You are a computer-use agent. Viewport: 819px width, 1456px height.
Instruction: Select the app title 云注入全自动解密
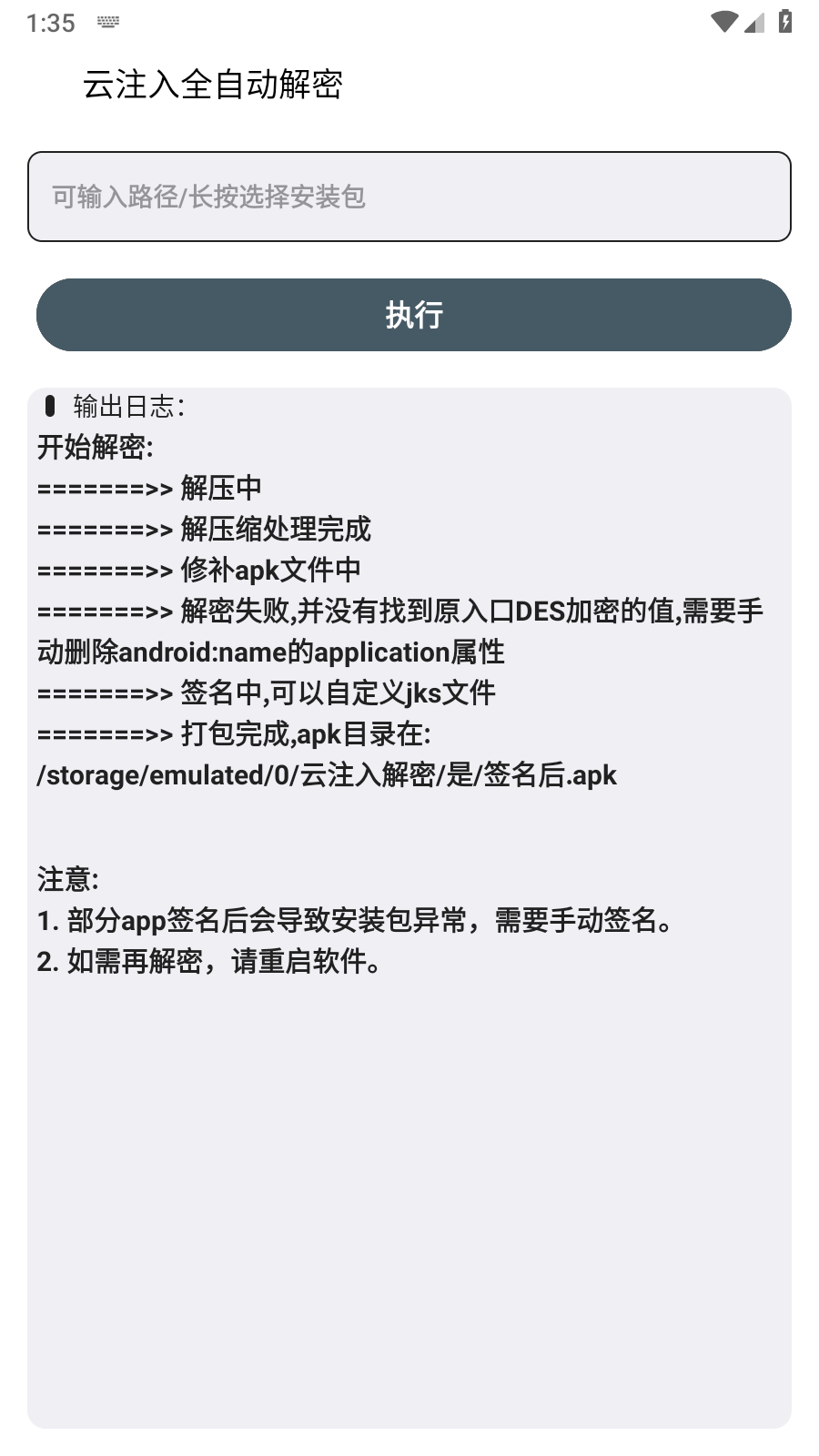coord(214,85)
